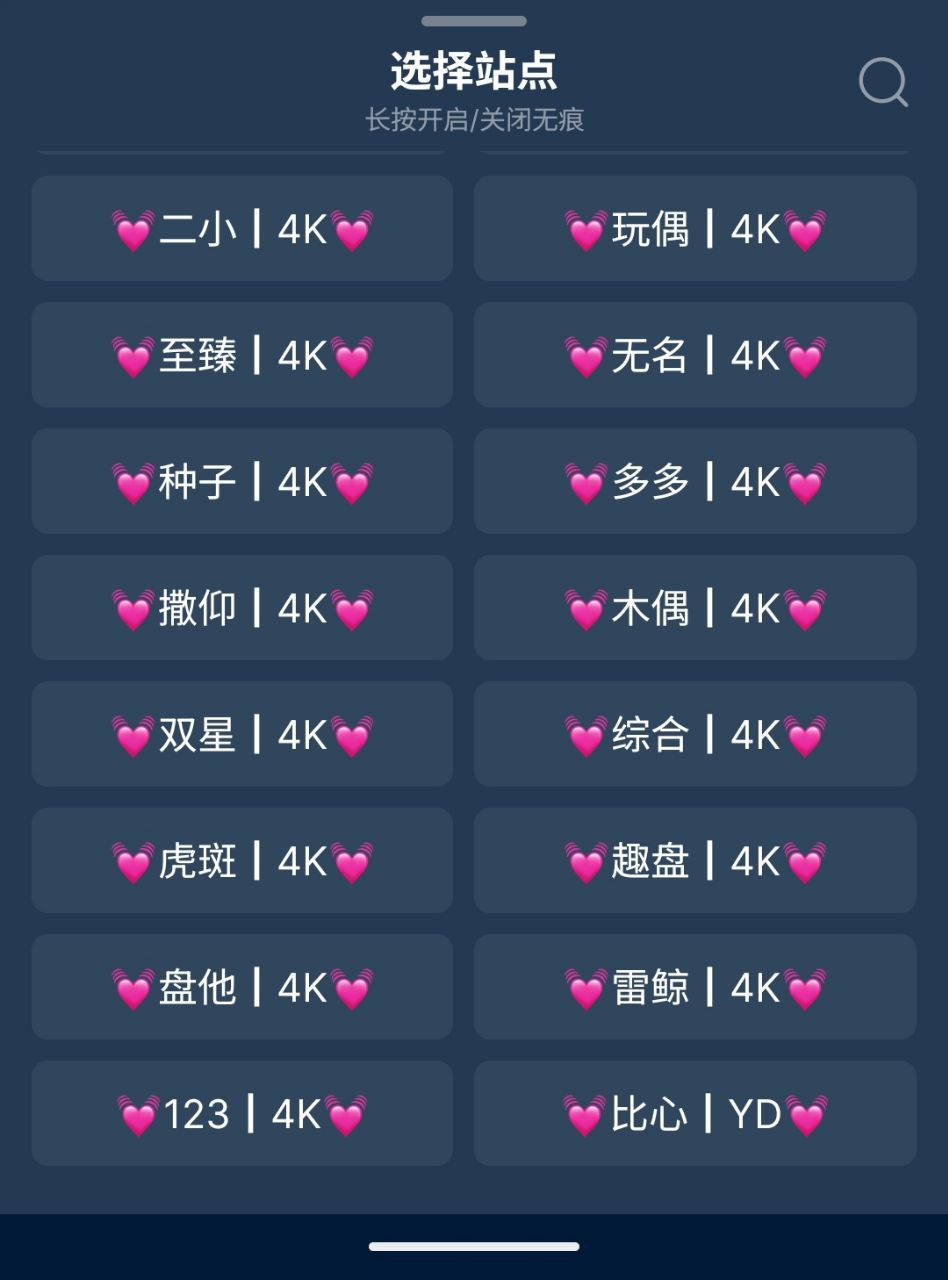Pick the 双星 | 4K site
948x1280 pixels.
[242, 734]
